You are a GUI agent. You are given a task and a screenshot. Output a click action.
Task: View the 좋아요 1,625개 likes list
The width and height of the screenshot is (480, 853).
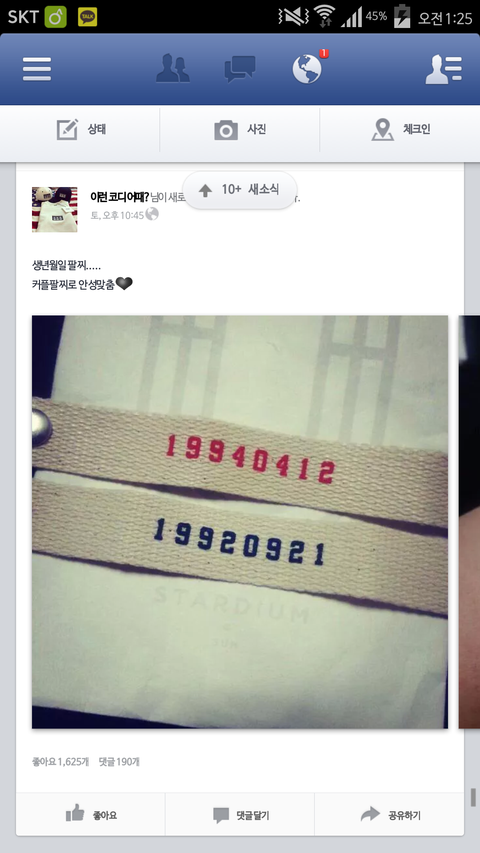60,762
